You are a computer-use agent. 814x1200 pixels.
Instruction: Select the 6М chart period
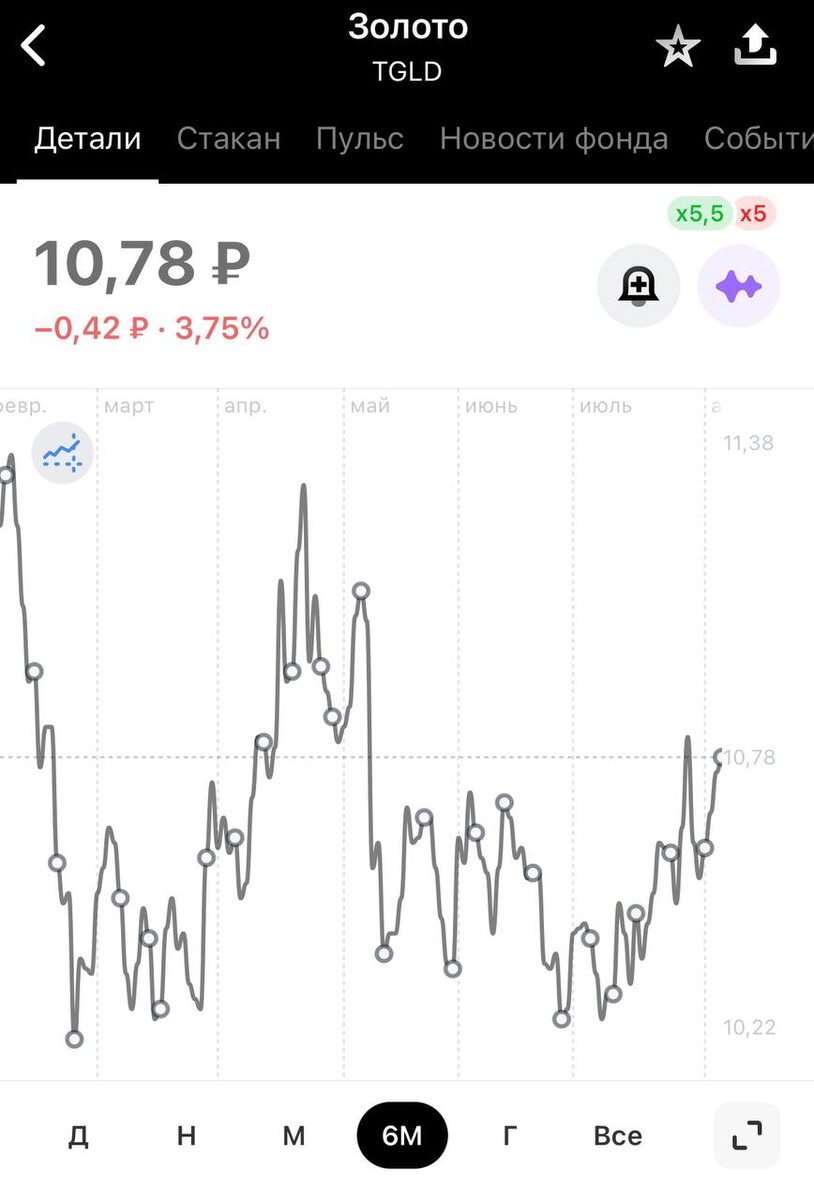click(x=402, y=1136)
